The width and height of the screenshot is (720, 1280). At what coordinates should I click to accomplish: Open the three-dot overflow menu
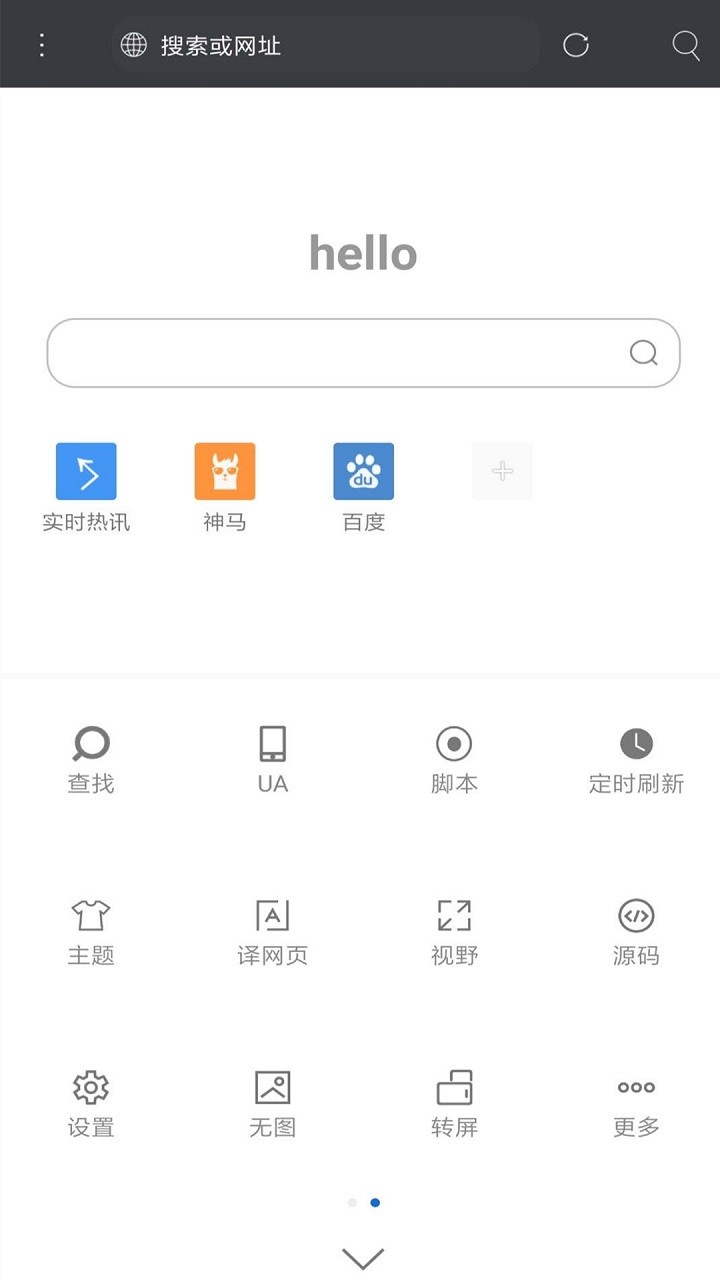pos(41,44)
